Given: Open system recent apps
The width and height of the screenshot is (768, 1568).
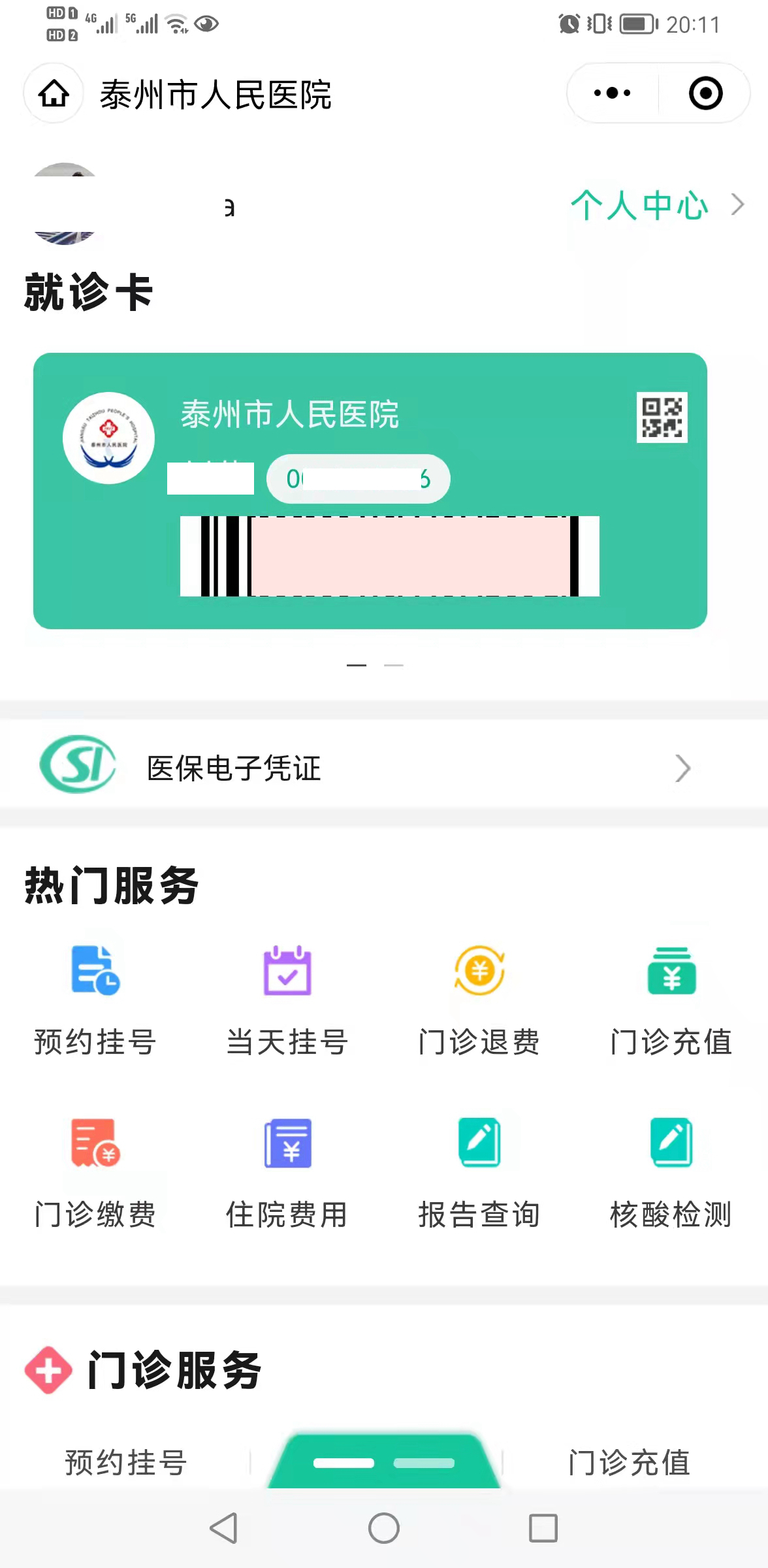Looking at the screenshot, I should coord(543,1528).
